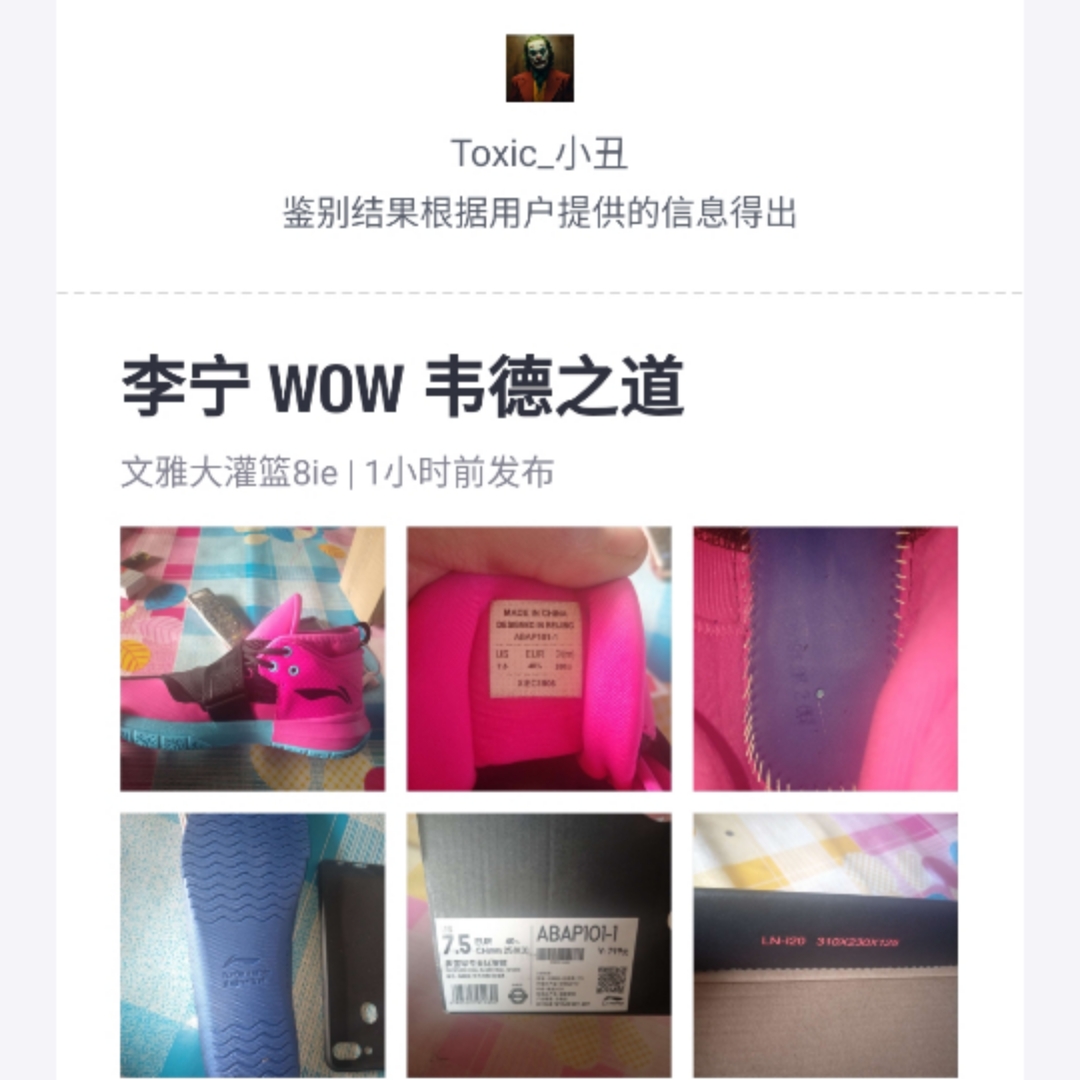
Task: View the box dimension print photo
Action: coord(825,944)
